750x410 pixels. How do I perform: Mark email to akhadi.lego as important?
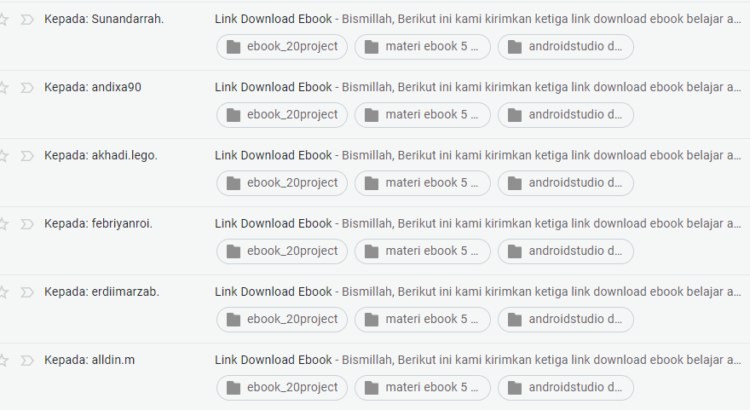27,156
